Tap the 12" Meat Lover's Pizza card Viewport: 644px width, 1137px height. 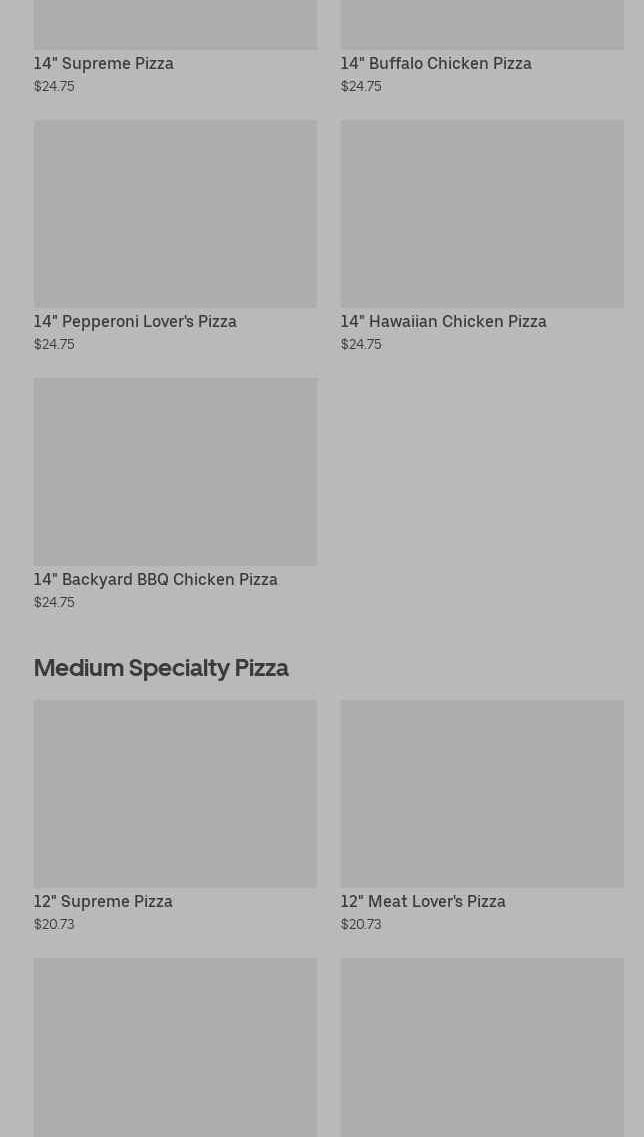pos(481,794)
